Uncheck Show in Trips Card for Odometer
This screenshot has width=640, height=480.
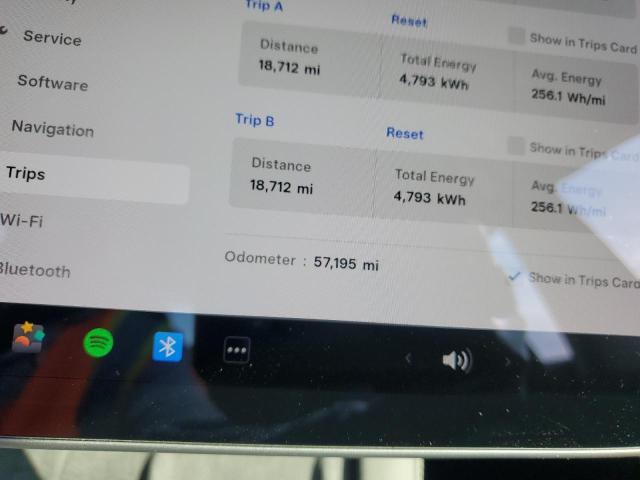click(514, 277)
